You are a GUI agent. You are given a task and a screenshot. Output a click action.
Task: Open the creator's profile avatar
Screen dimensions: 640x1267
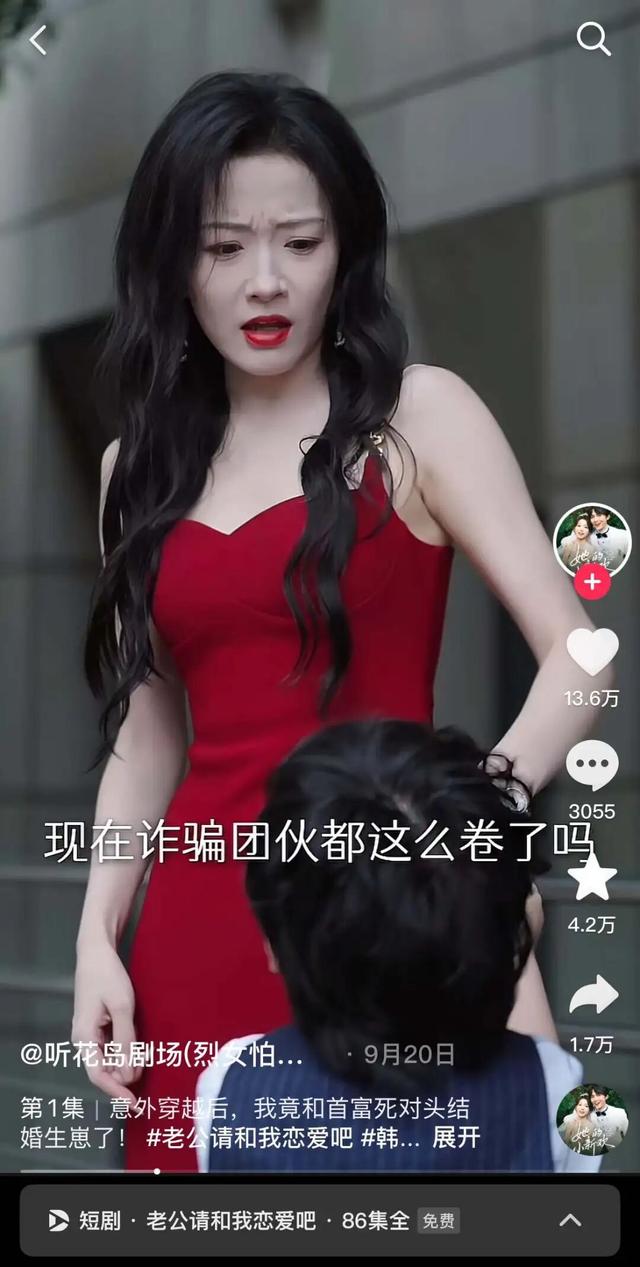coord(592,540)
